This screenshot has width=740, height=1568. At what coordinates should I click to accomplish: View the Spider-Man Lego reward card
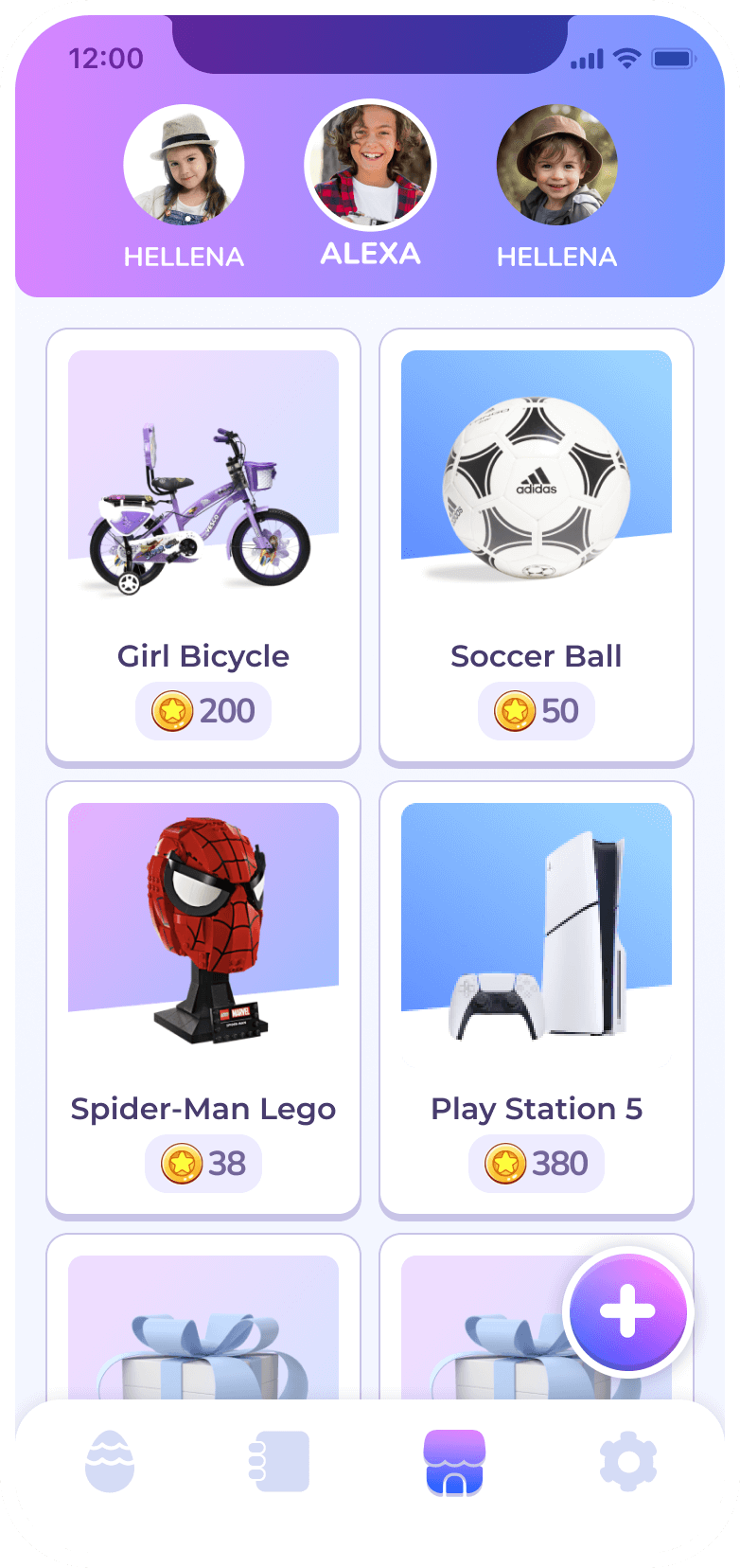tap(203, 997)
